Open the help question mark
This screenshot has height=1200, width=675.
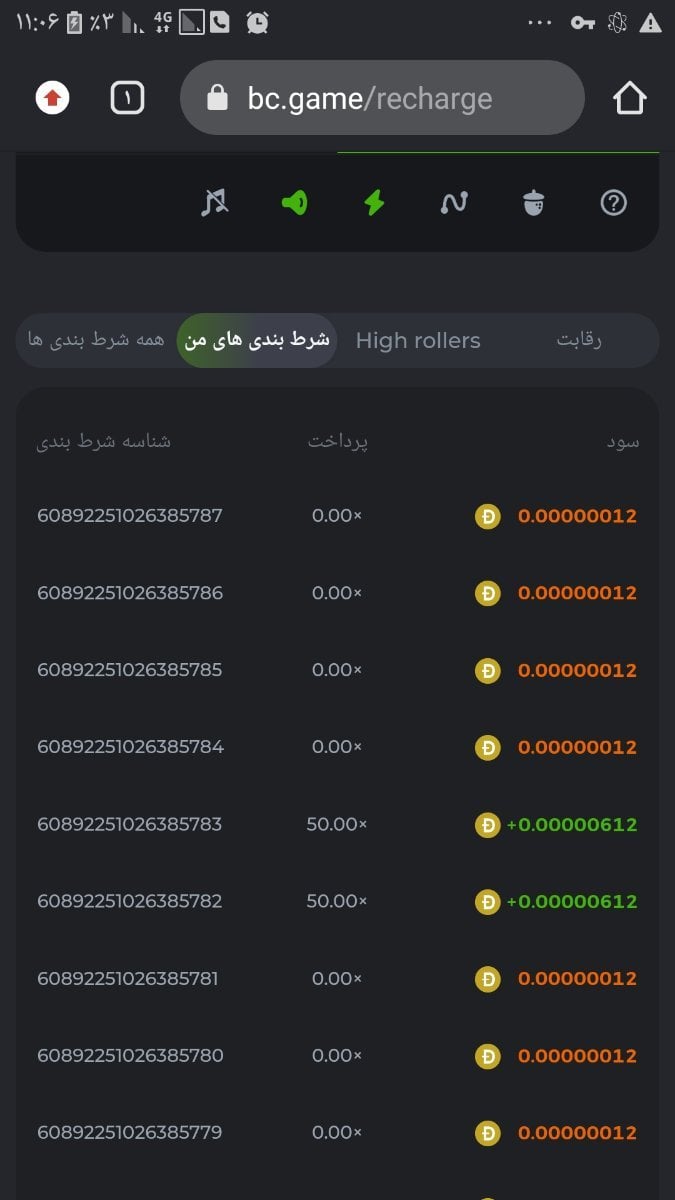pos(613,203)
